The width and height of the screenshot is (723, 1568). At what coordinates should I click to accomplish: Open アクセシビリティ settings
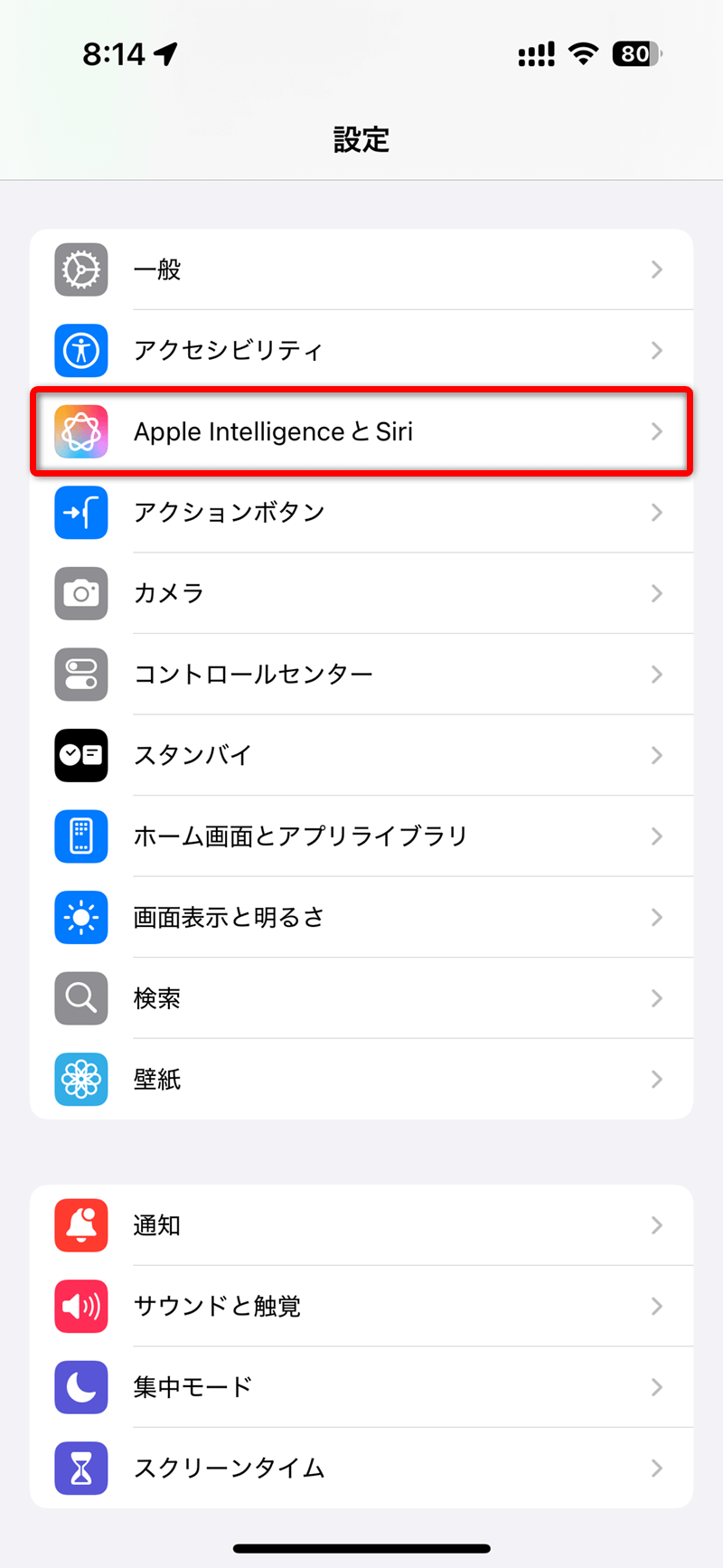(361, 351)
